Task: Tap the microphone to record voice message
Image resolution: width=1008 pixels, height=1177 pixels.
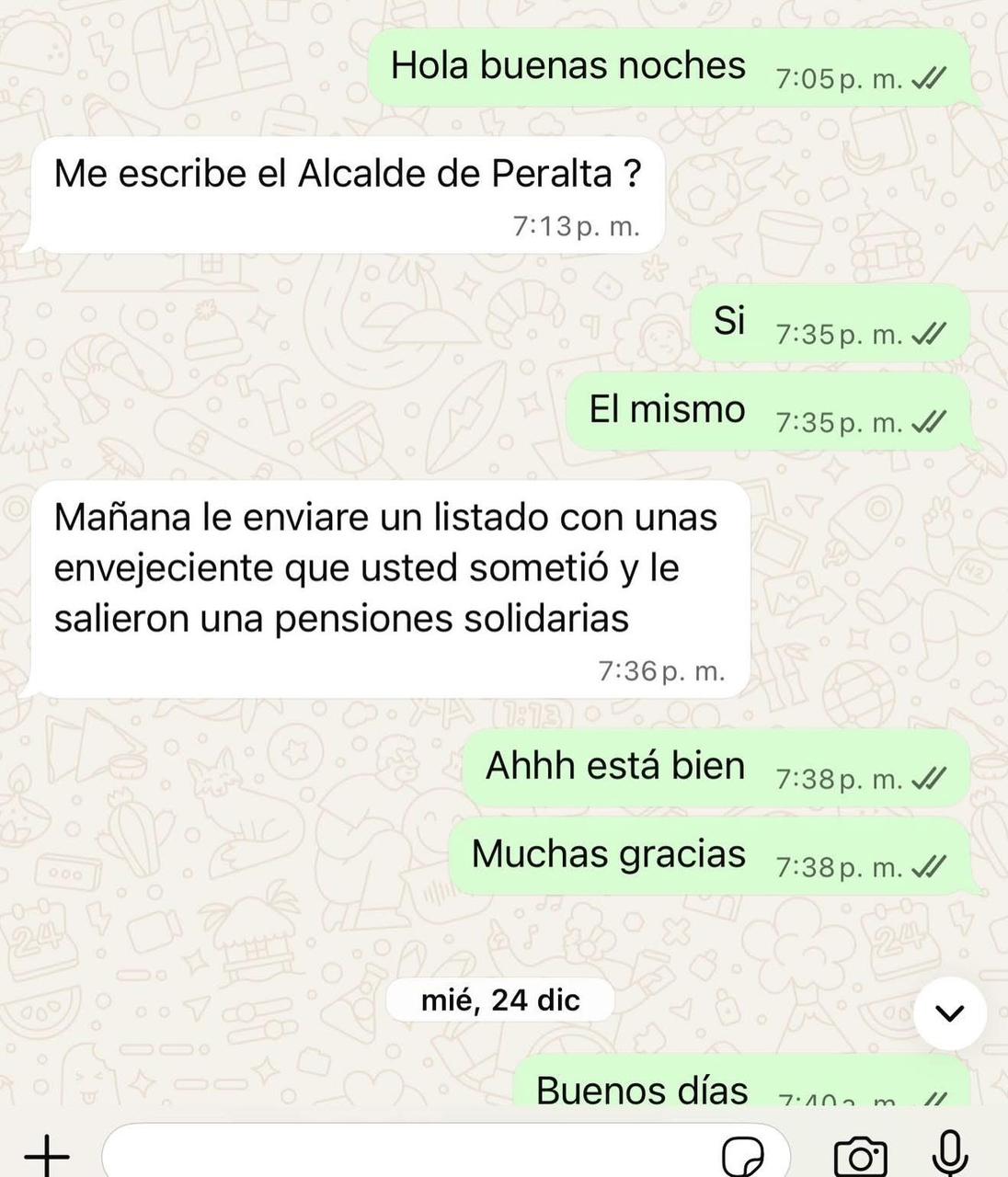Action: tap(950, 1153)
